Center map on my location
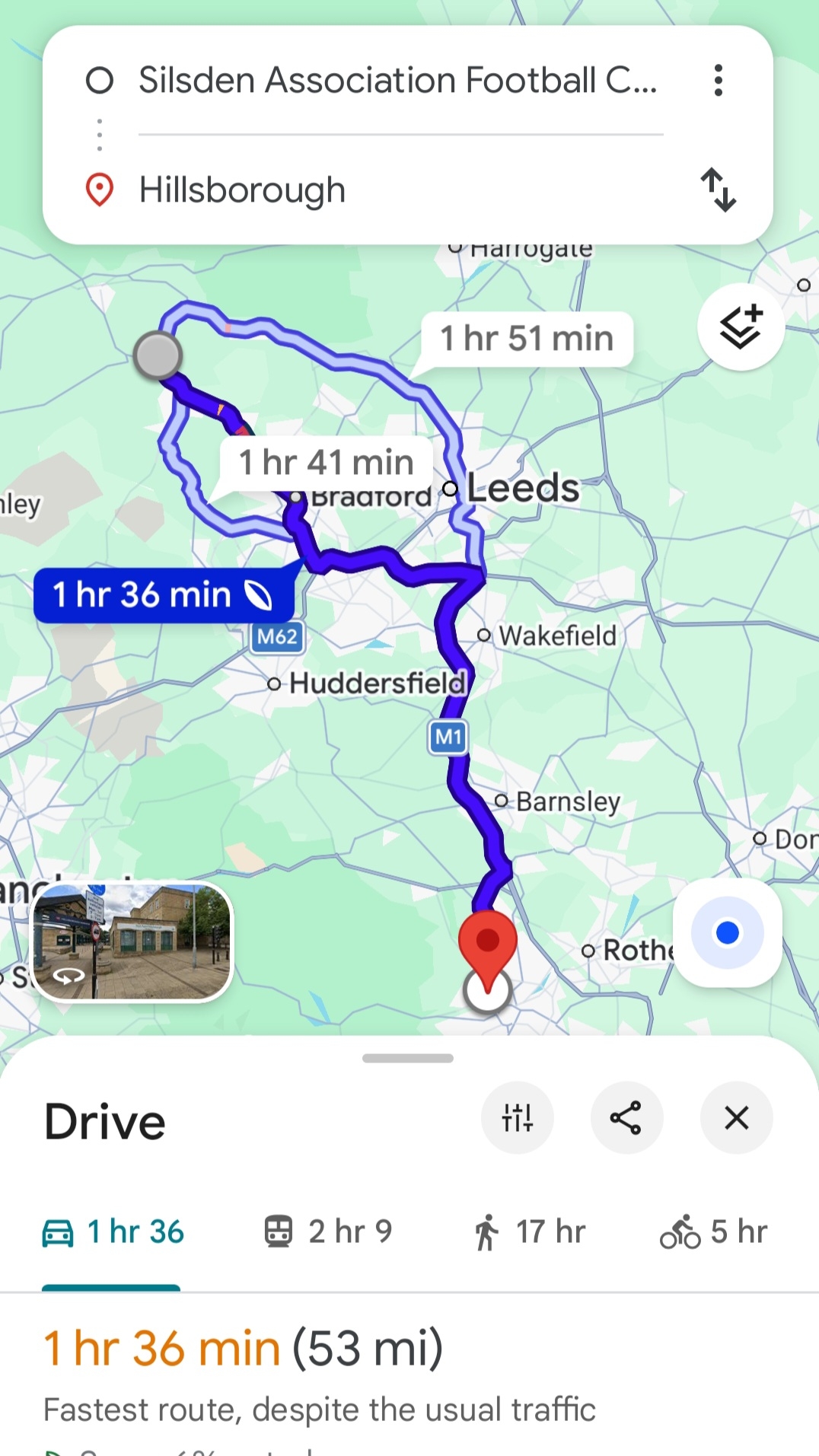This screenshot has width=819, height=1456. coord(727,932)
